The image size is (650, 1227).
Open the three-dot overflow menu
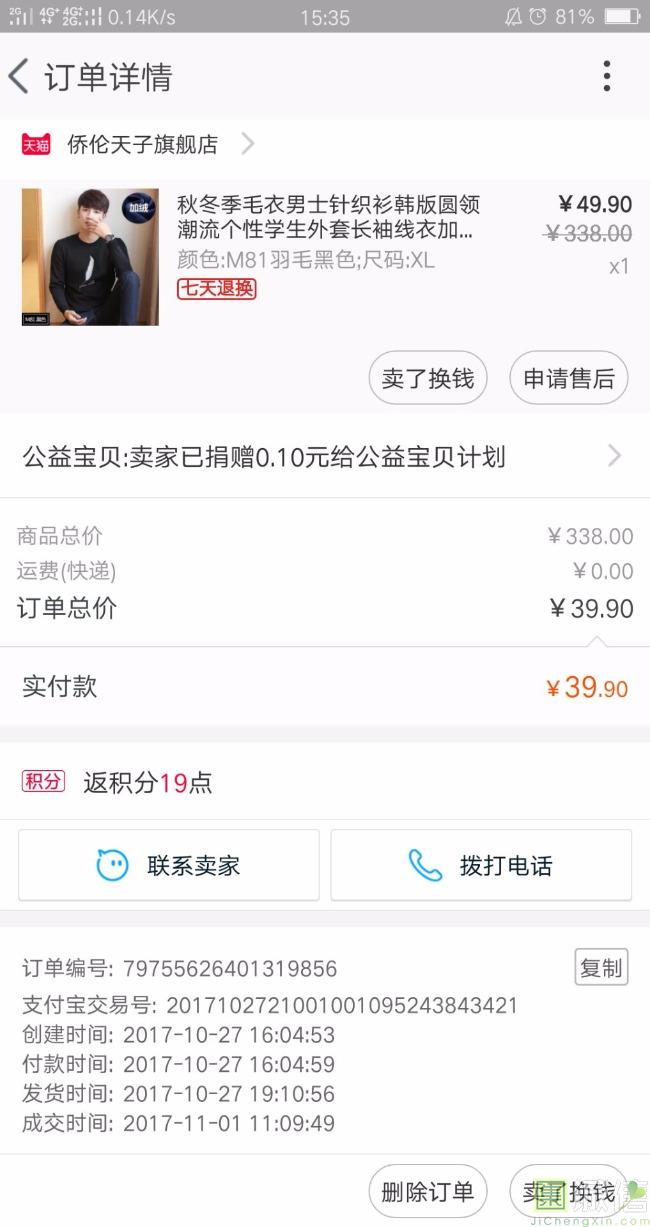(606, 76)
